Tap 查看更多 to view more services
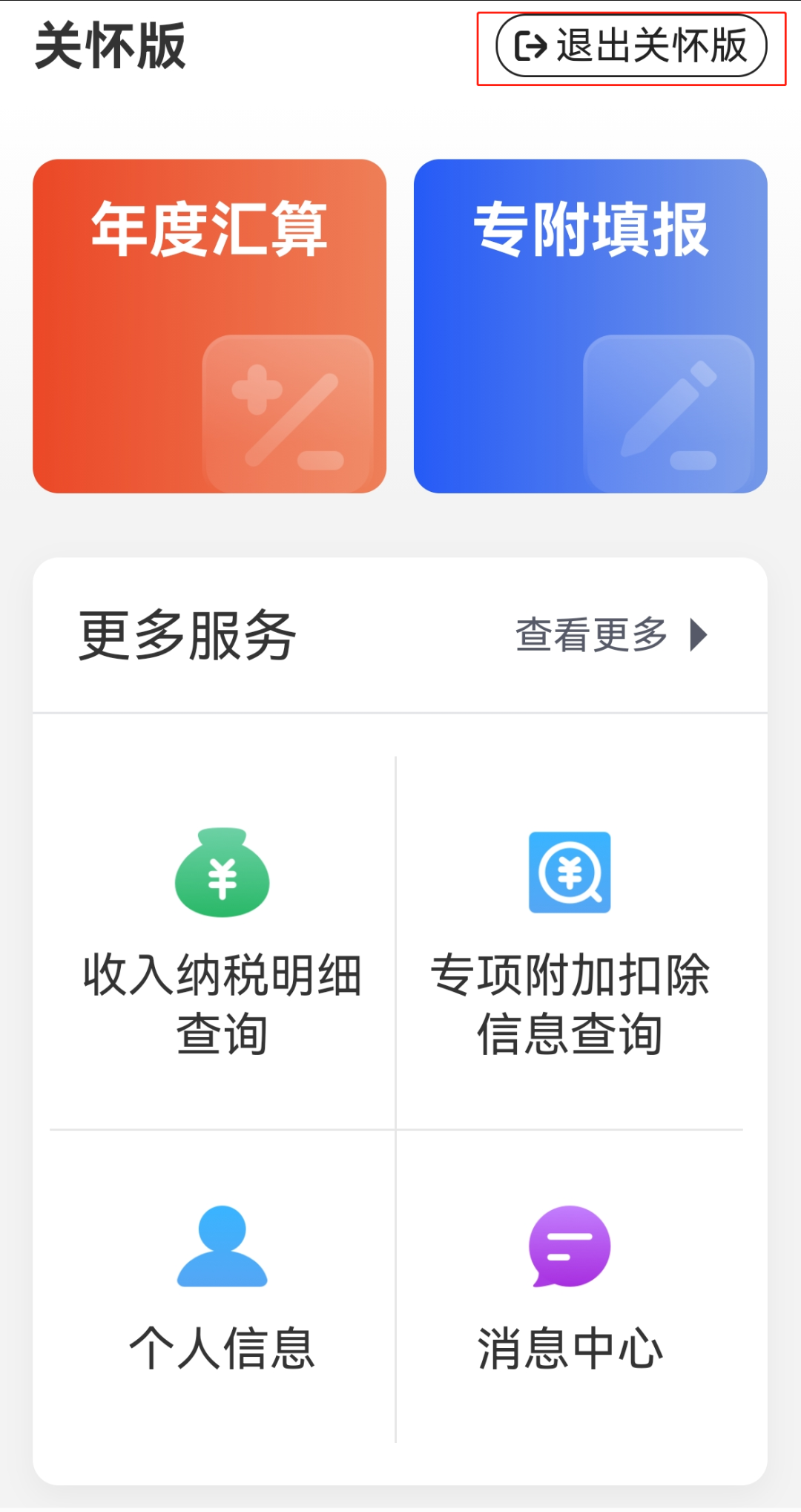801x1512 pixels. (611, 635)
